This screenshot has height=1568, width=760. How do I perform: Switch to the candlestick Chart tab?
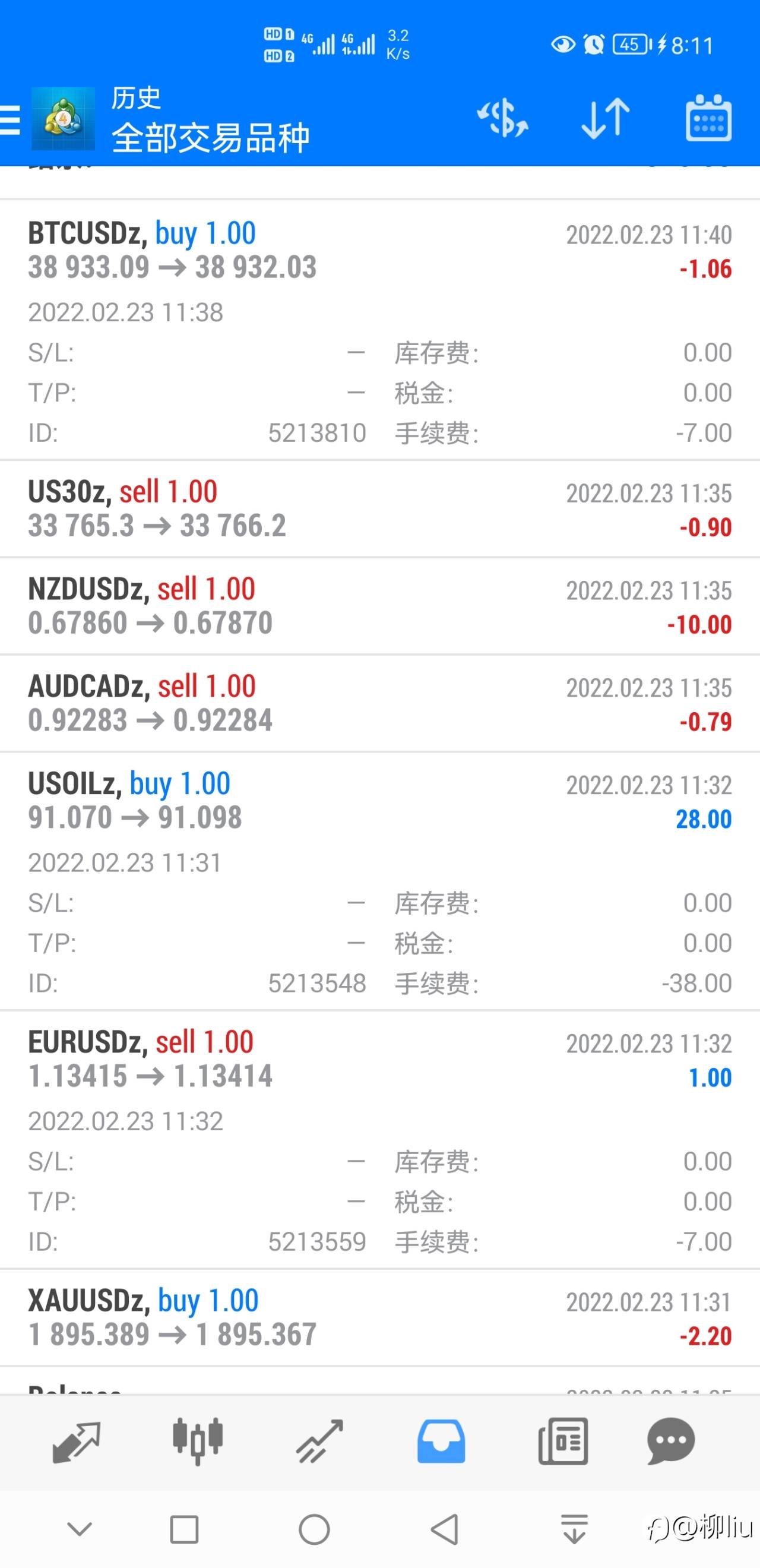tap(198, 1441)
